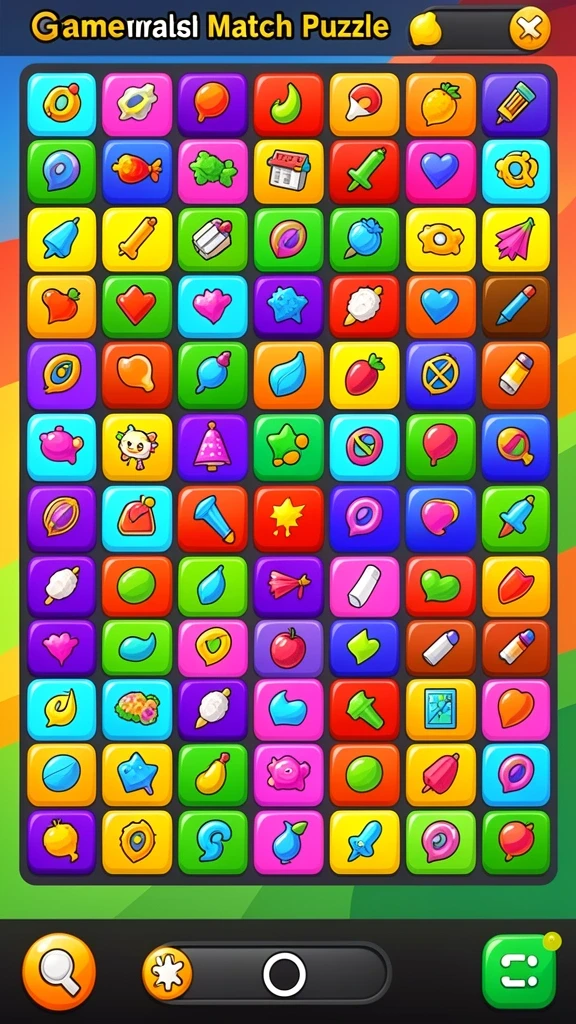Image resolution: width=576 pixels, height=1024 pixels.
Task: Tap the green shuffle button
Action: click(519, 972)
